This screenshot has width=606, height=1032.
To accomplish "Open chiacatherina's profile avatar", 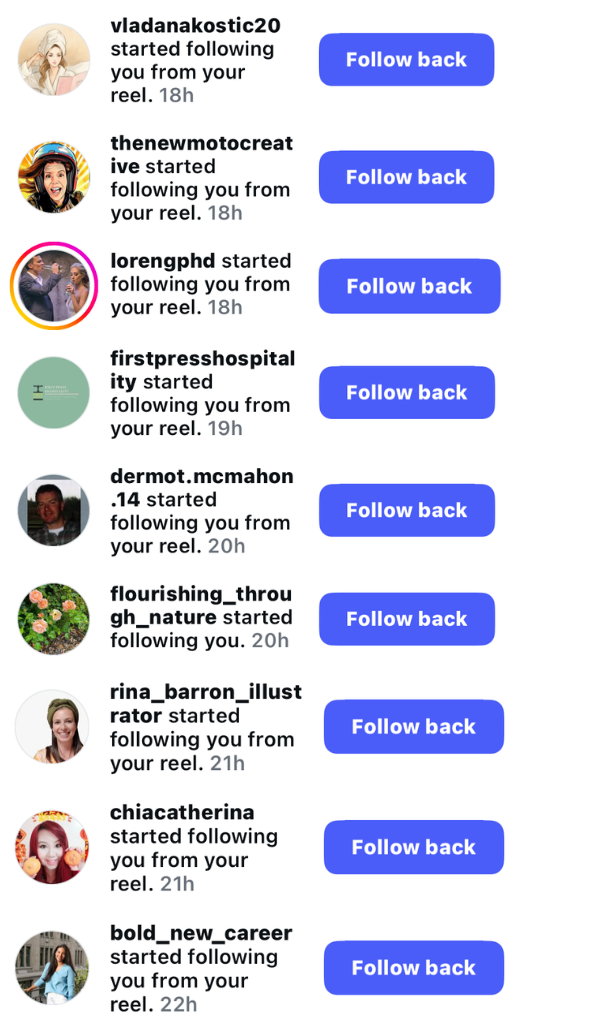I will 54,848.
